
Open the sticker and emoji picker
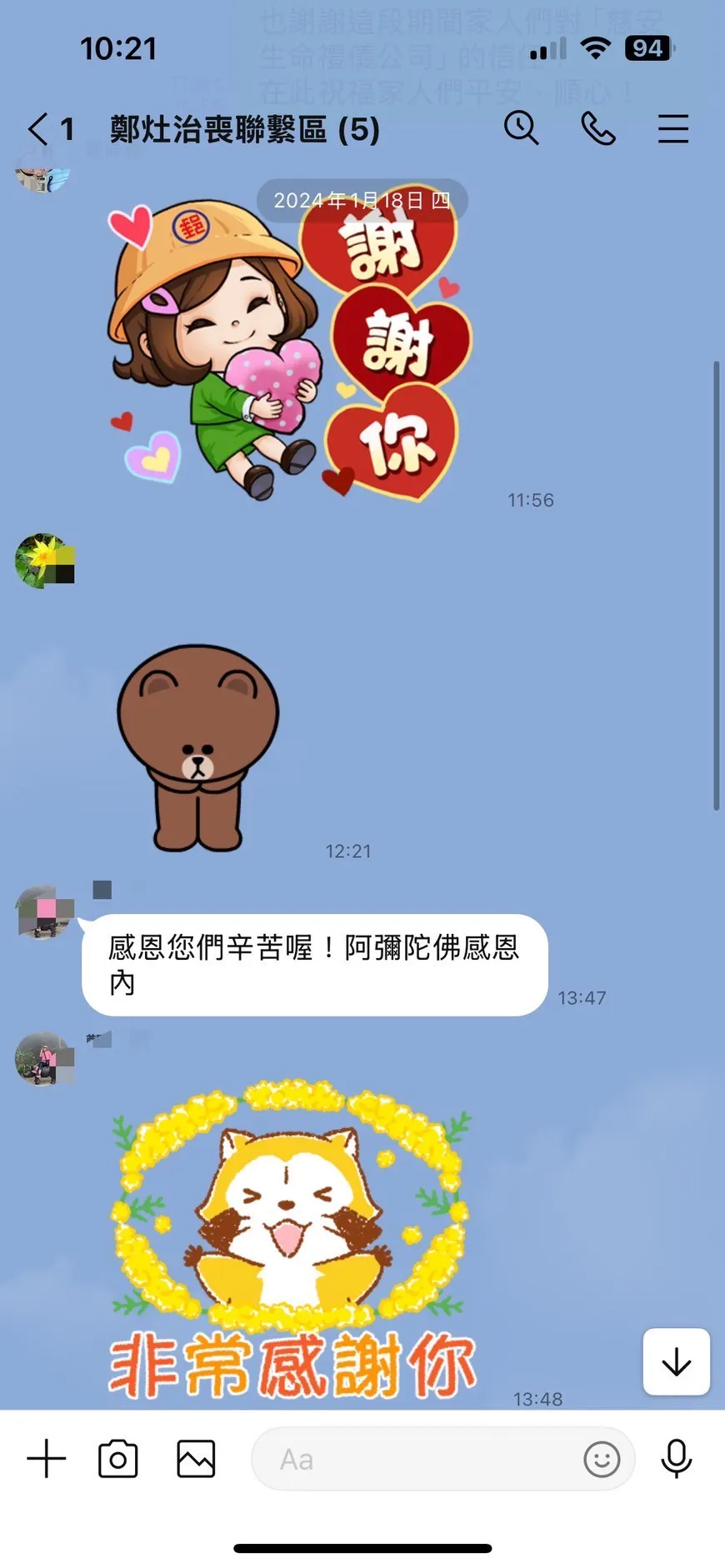click(x=602, y=1459)
